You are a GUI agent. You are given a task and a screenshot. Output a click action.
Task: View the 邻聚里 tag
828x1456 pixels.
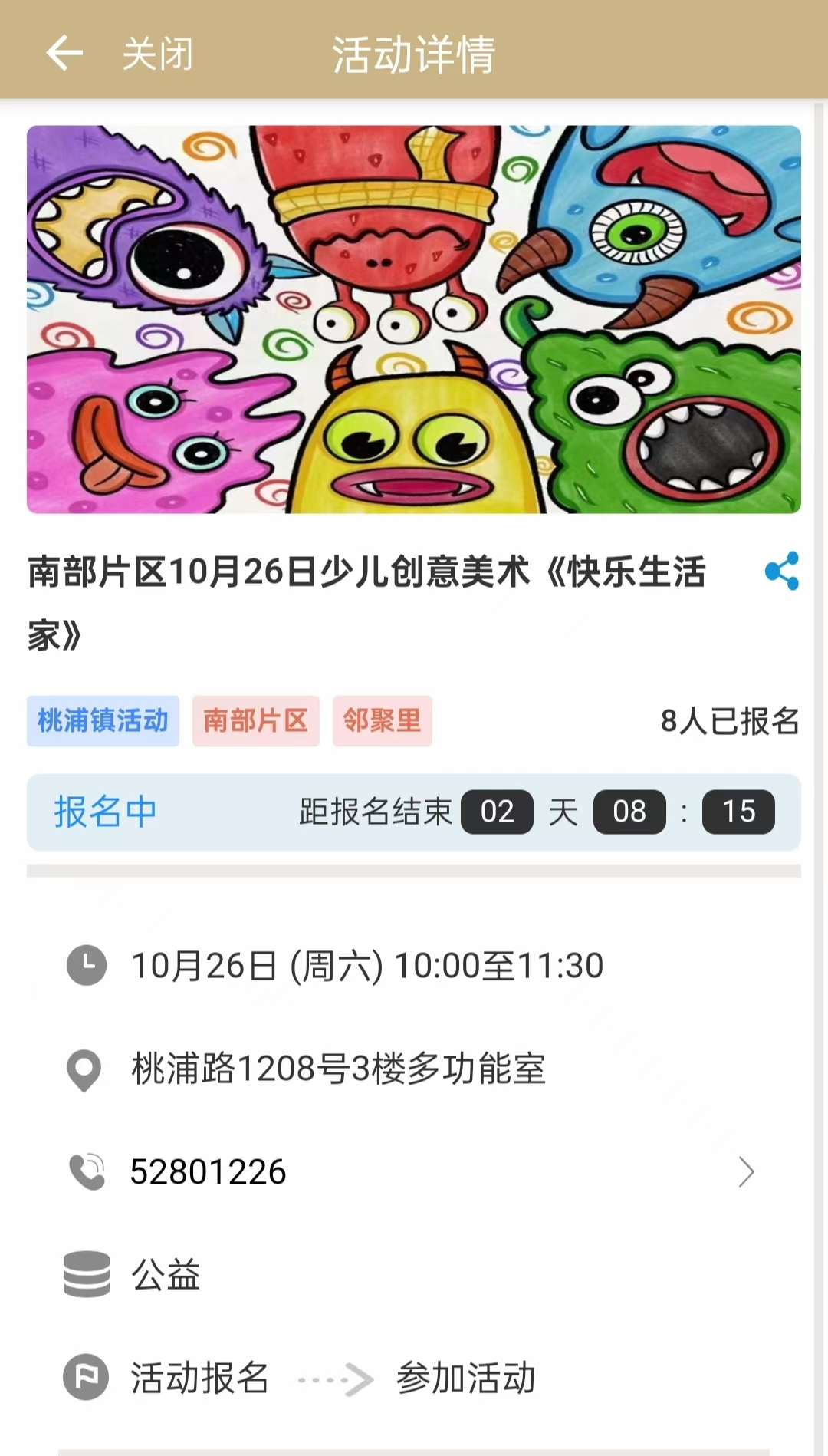[382, 721]
